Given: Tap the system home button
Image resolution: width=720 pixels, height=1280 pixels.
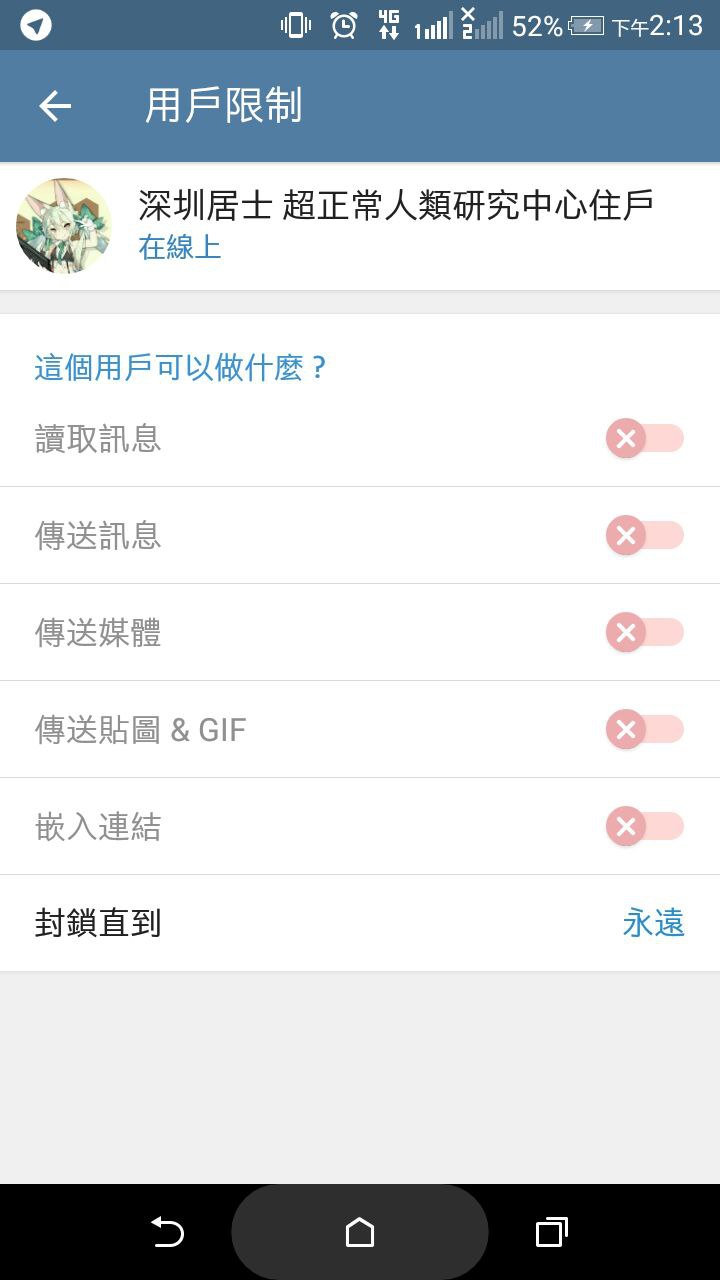Looking at the screenshot, I should pos(359,1233).
